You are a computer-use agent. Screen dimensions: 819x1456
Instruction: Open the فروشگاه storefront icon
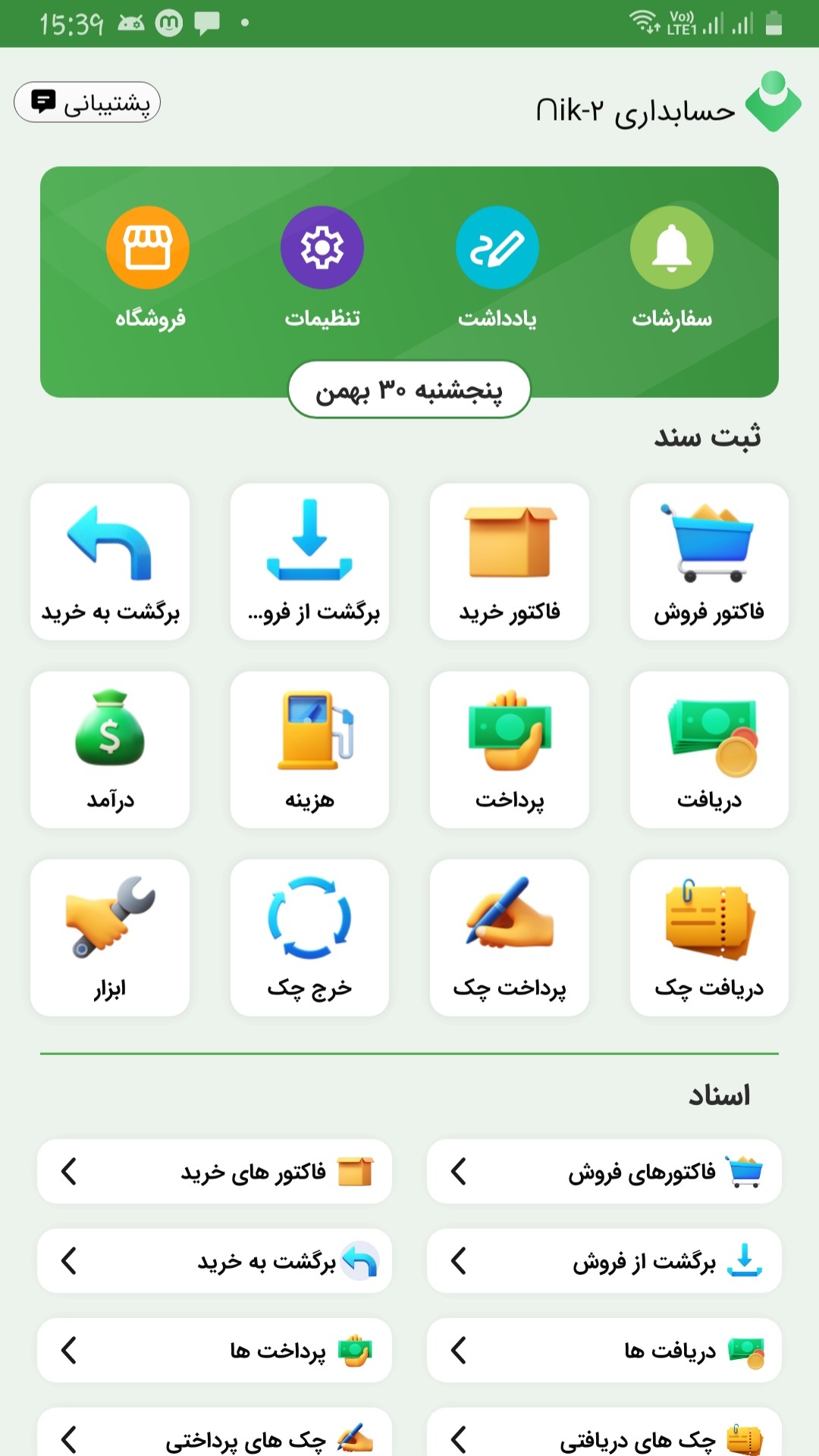click(x=149, y=247)
